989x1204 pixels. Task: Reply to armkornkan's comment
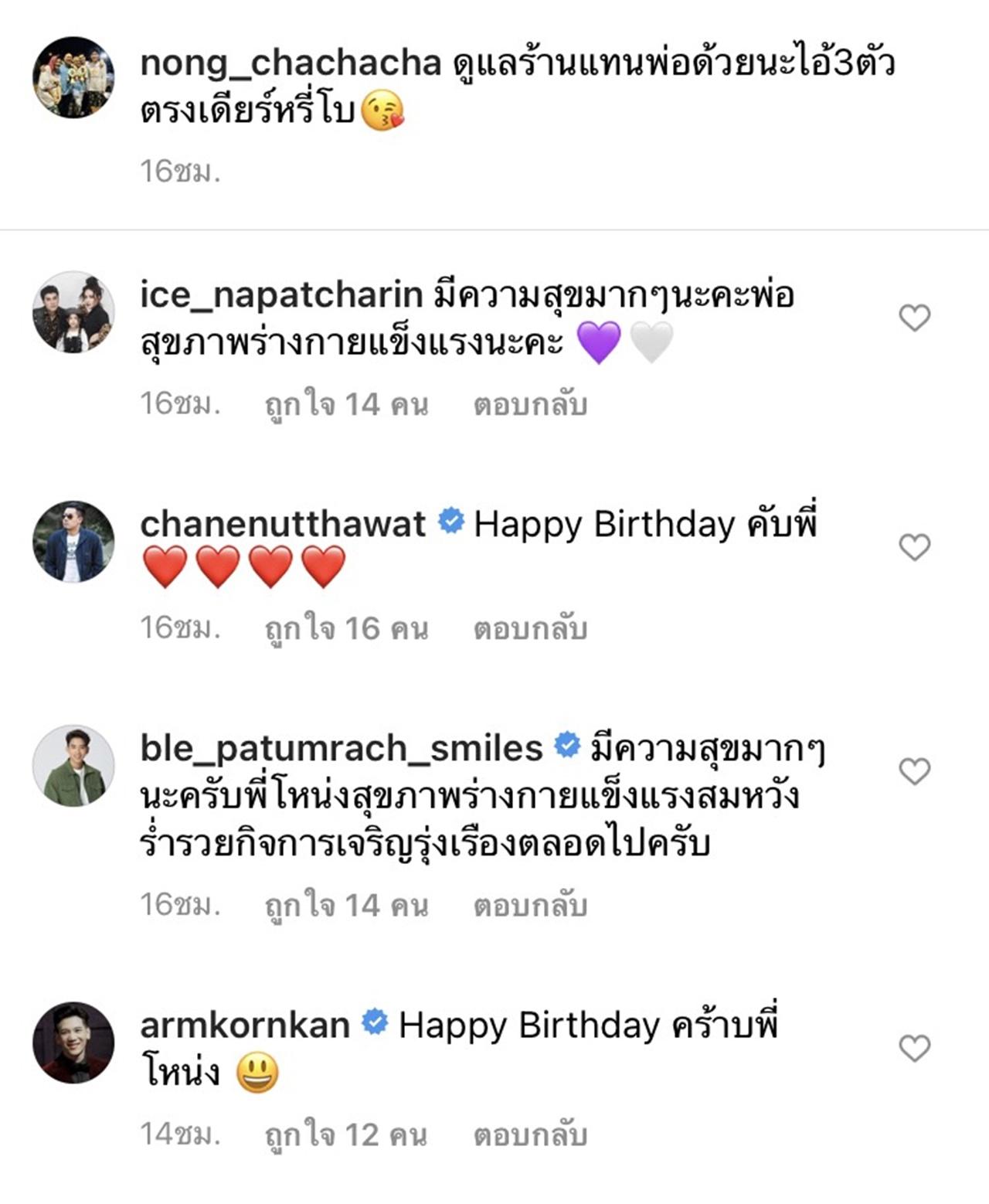(x=530, y=1134)
